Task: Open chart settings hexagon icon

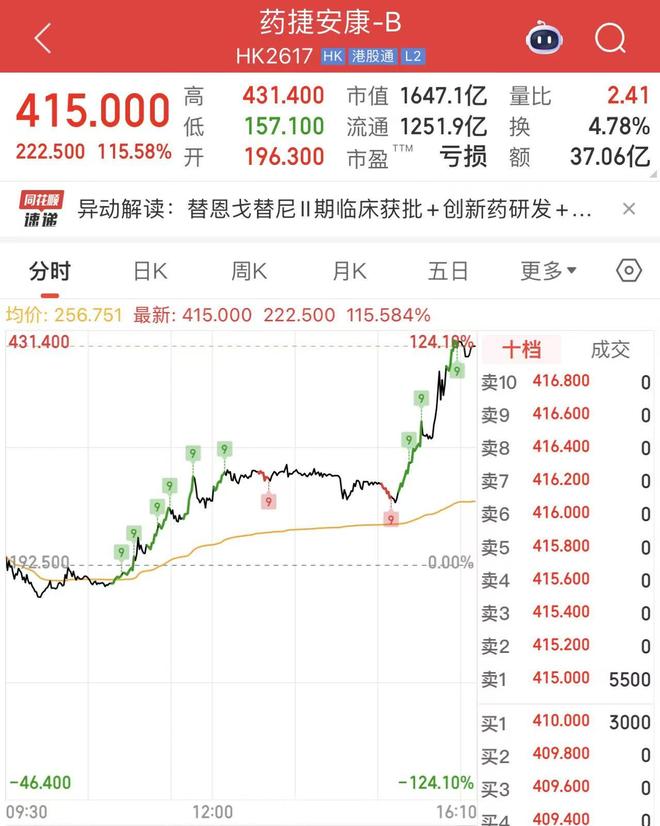Action: click(628, 271)
